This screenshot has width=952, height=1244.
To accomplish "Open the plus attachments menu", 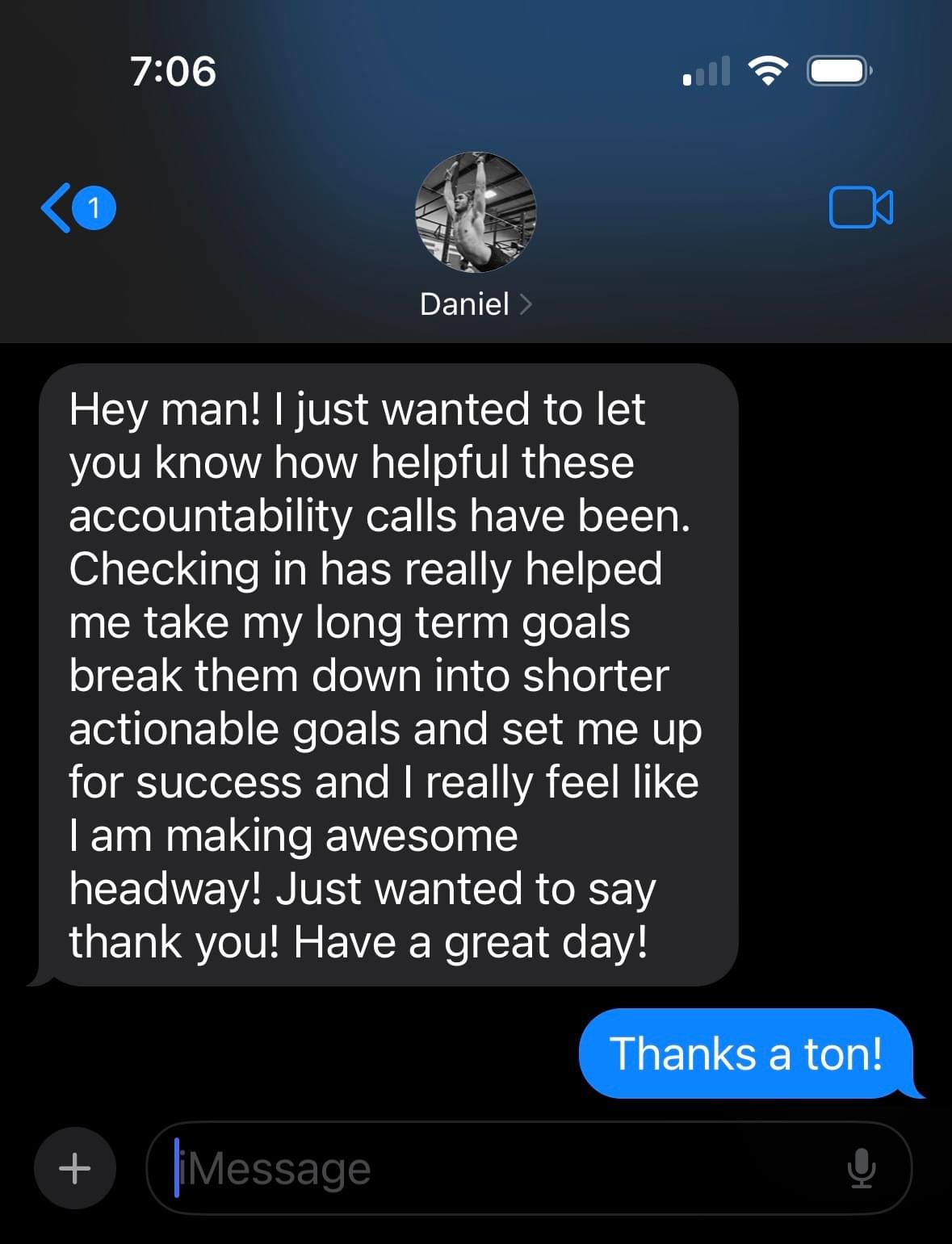I will click(74, 1167).
